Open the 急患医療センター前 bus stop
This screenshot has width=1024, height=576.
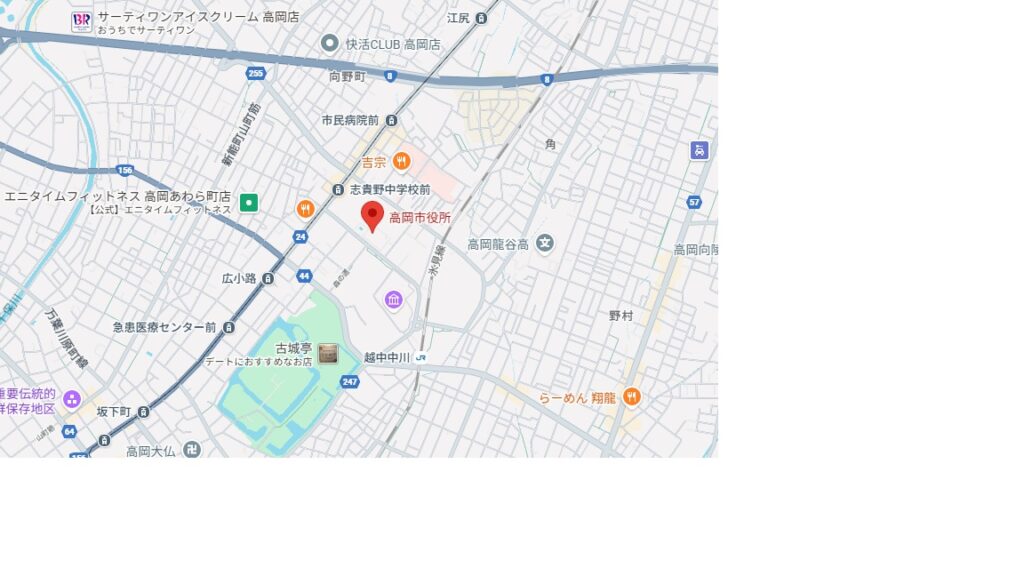[x=229, y=327]
